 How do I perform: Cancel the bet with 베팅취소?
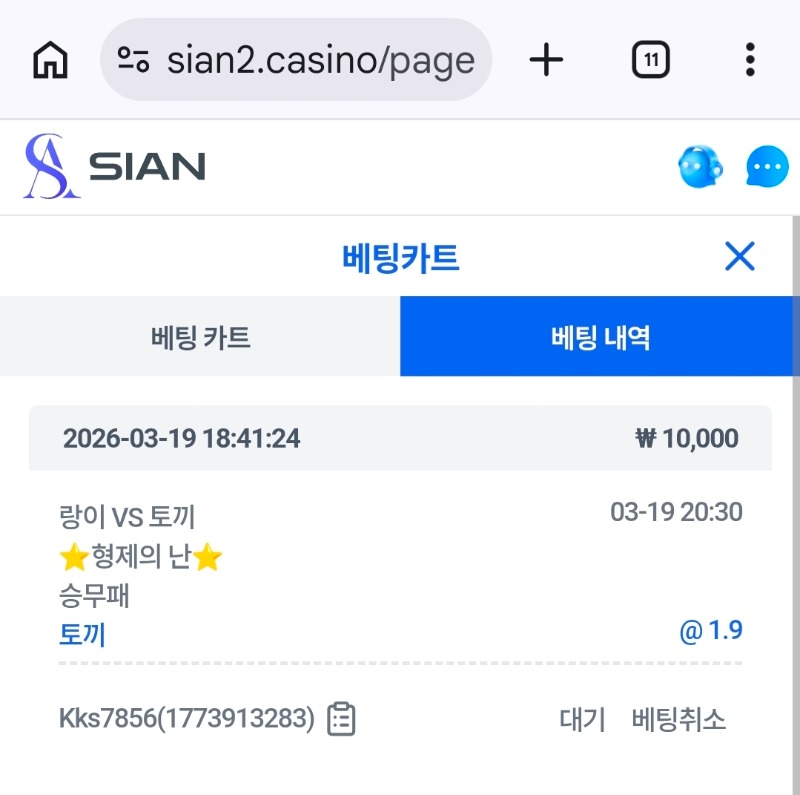click(679, 719)
